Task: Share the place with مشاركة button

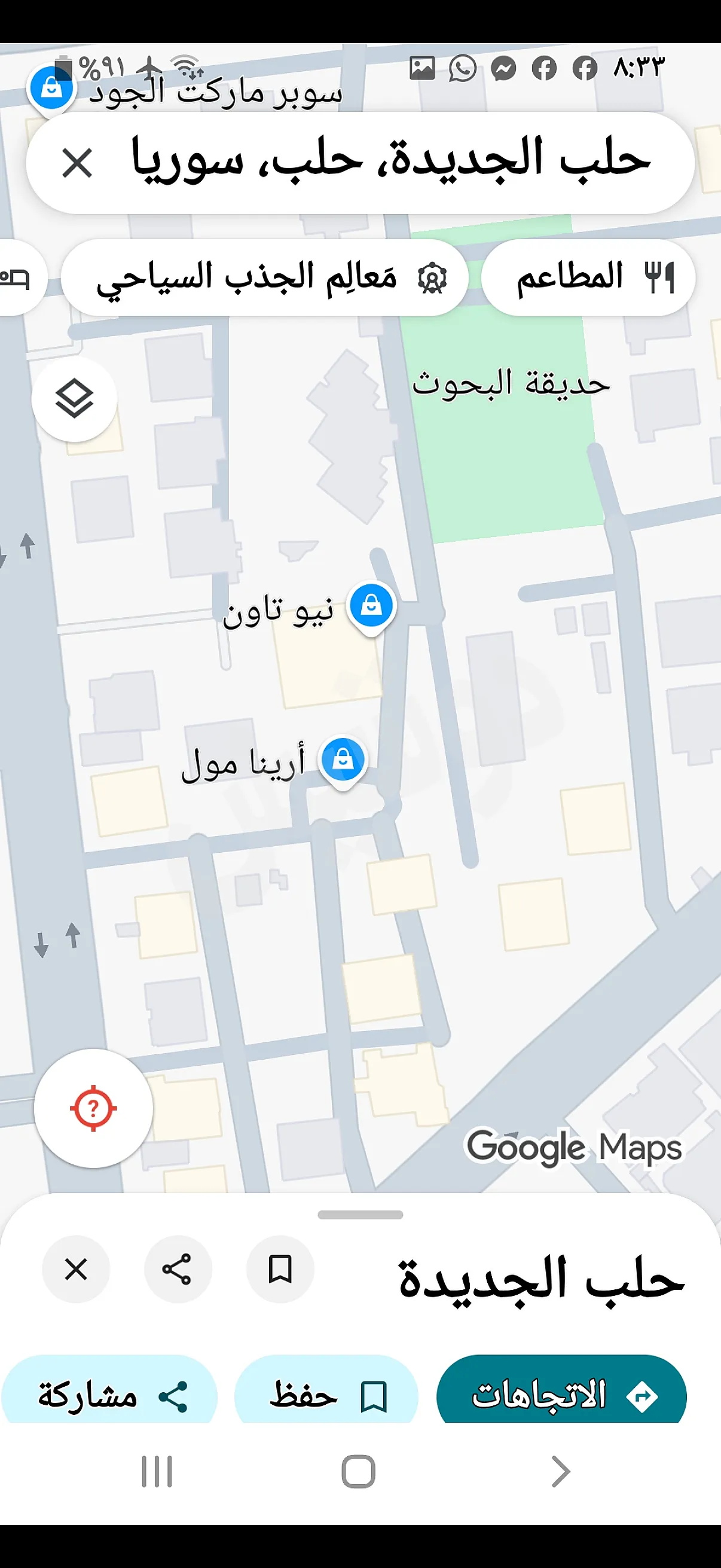Action: [x=110, y=1395]
